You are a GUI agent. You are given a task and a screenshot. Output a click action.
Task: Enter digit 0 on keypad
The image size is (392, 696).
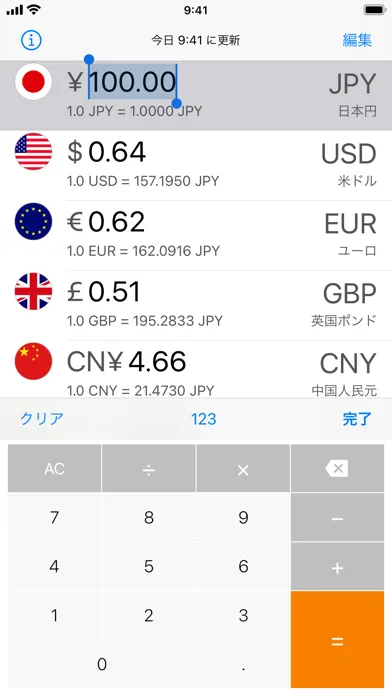pos(102,664)
